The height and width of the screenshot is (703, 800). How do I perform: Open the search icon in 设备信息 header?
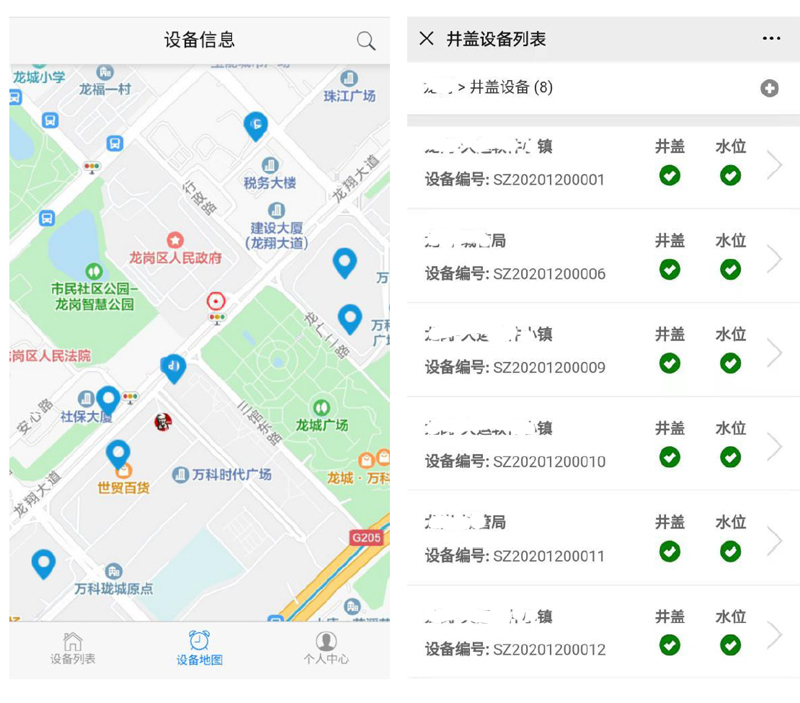(366, 41)
